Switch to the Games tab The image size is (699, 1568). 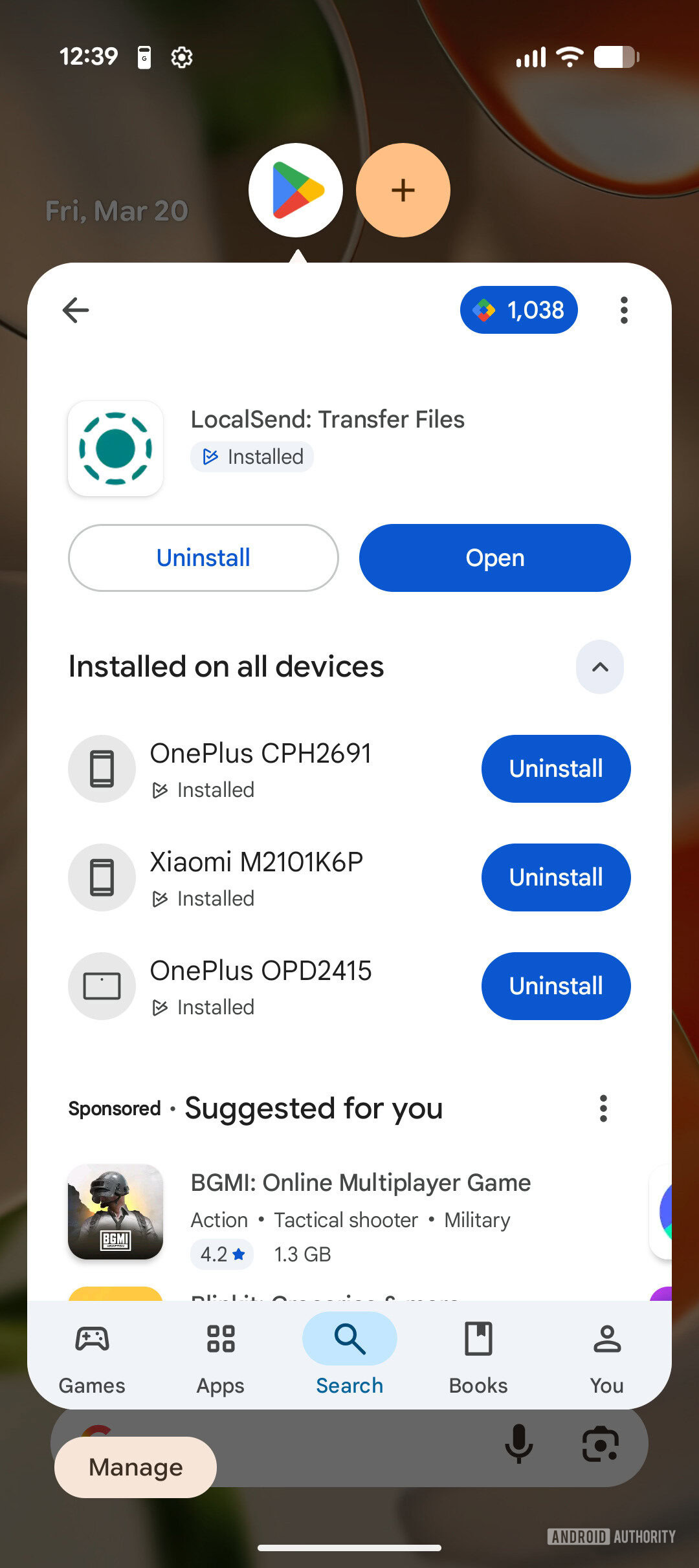coord(91,1358)
